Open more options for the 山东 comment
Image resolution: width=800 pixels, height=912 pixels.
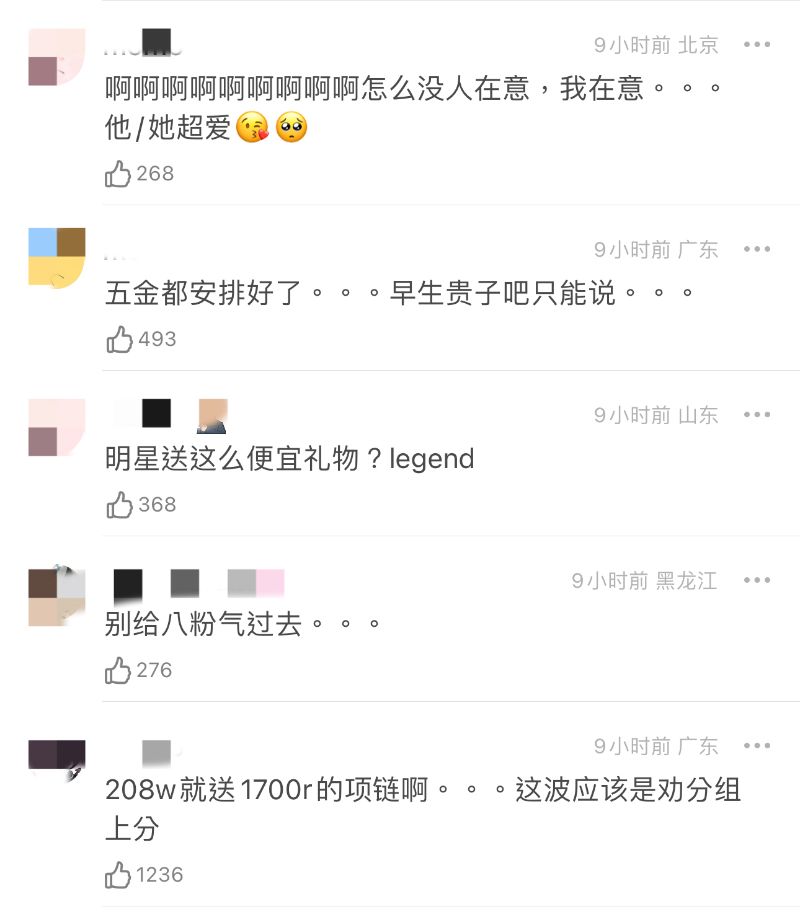point(757,415)
